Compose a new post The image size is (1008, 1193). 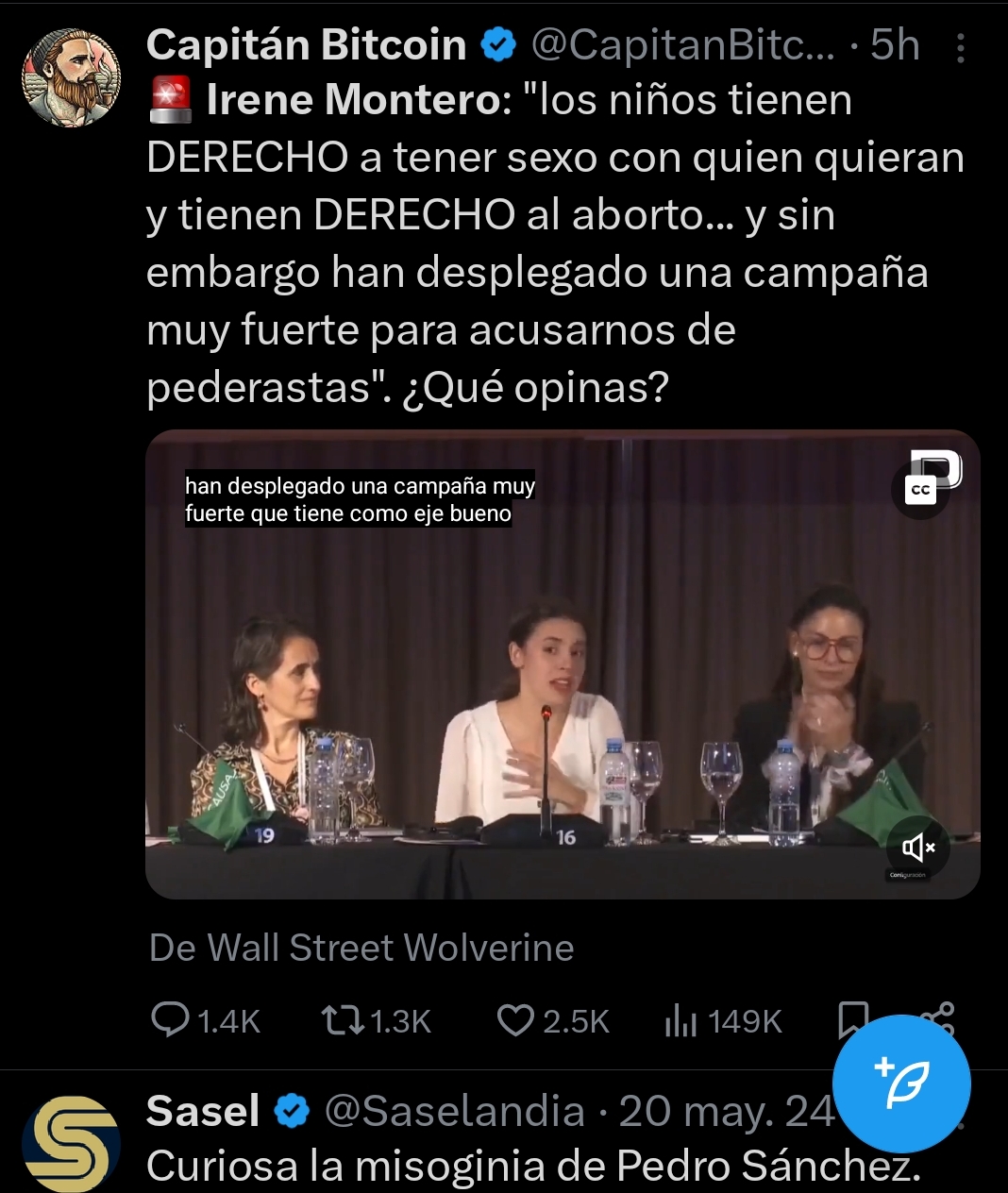(902, 1084)
